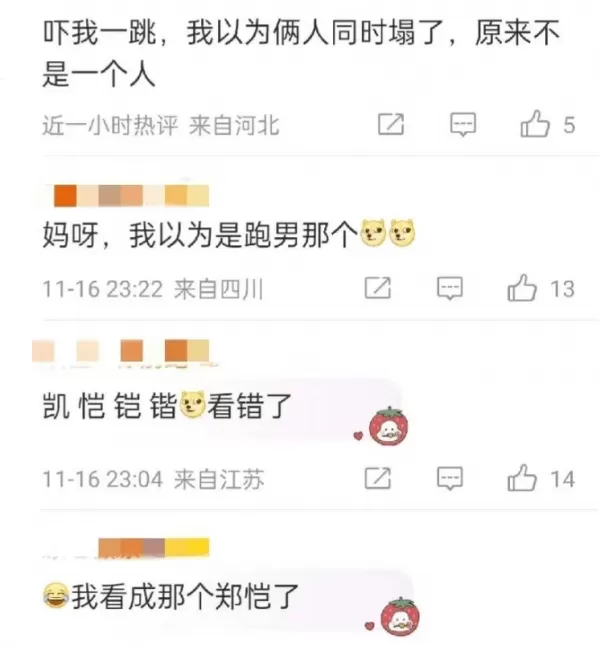Repost the 看错了 comment from 江苏

point(377,478)
